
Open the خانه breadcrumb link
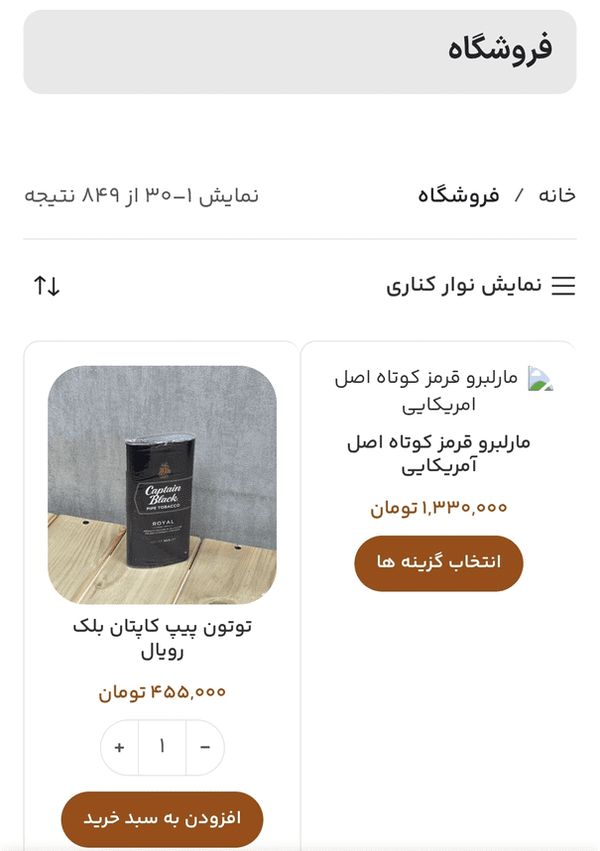click(x=557, y=195)
